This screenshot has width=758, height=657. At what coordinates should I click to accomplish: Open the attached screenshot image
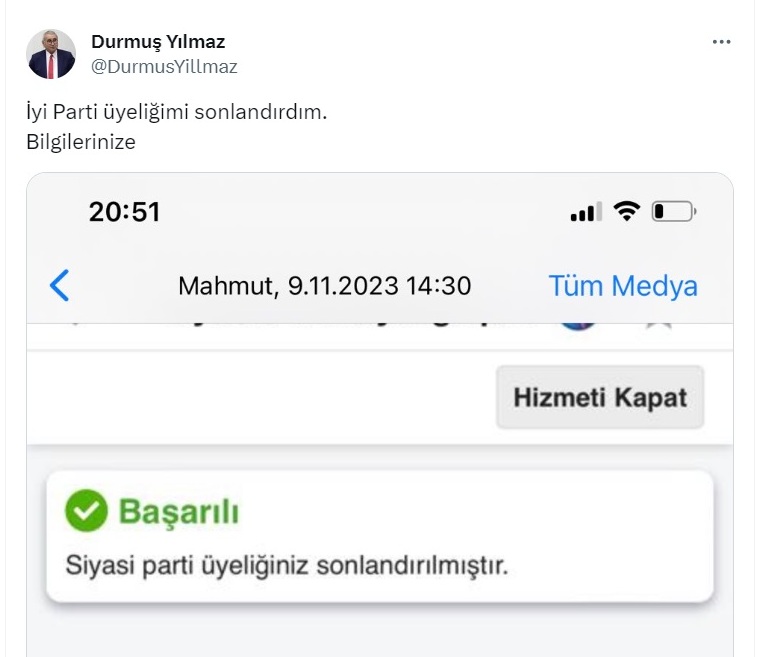pos(379,420)
